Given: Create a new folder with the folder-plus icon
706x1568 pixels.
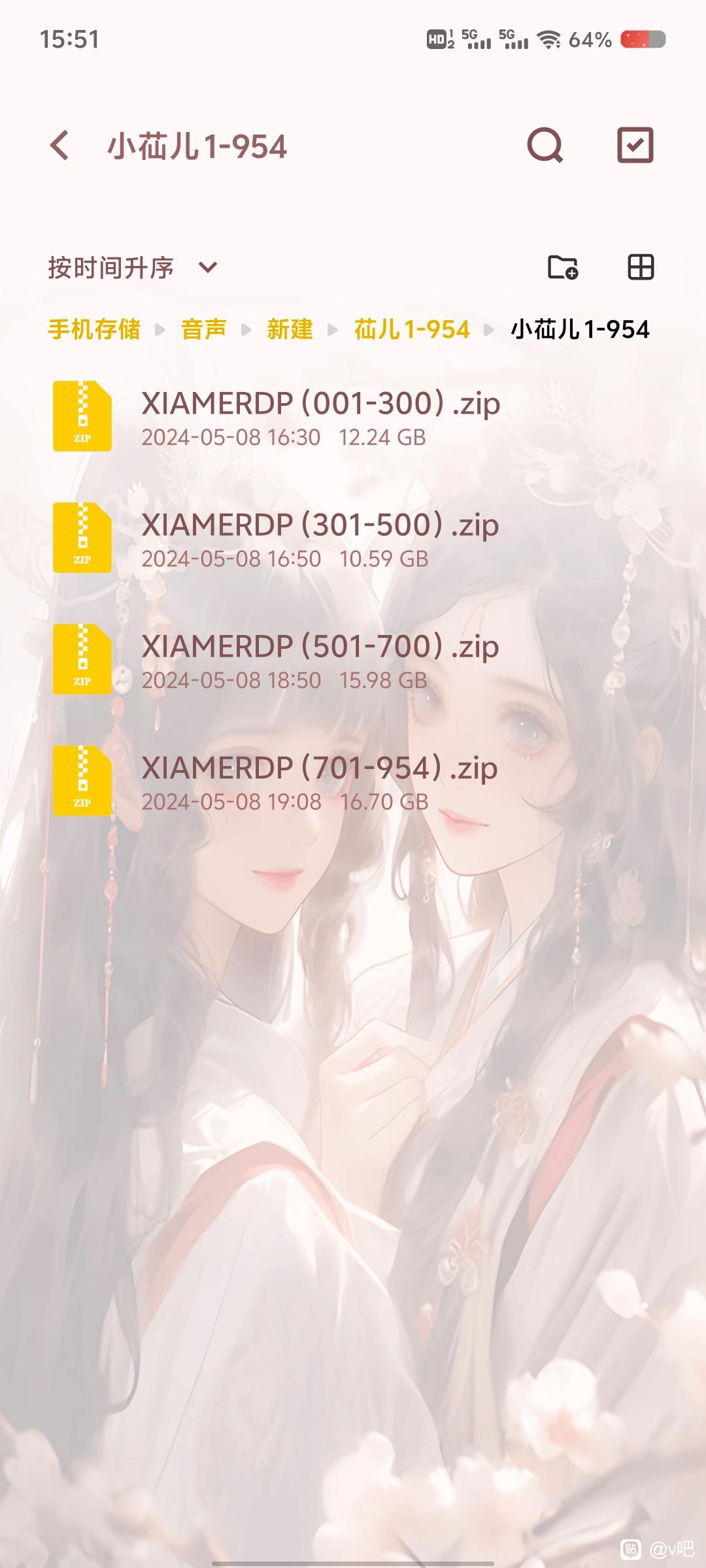Looking at the screenshot, I should point(563,267).
